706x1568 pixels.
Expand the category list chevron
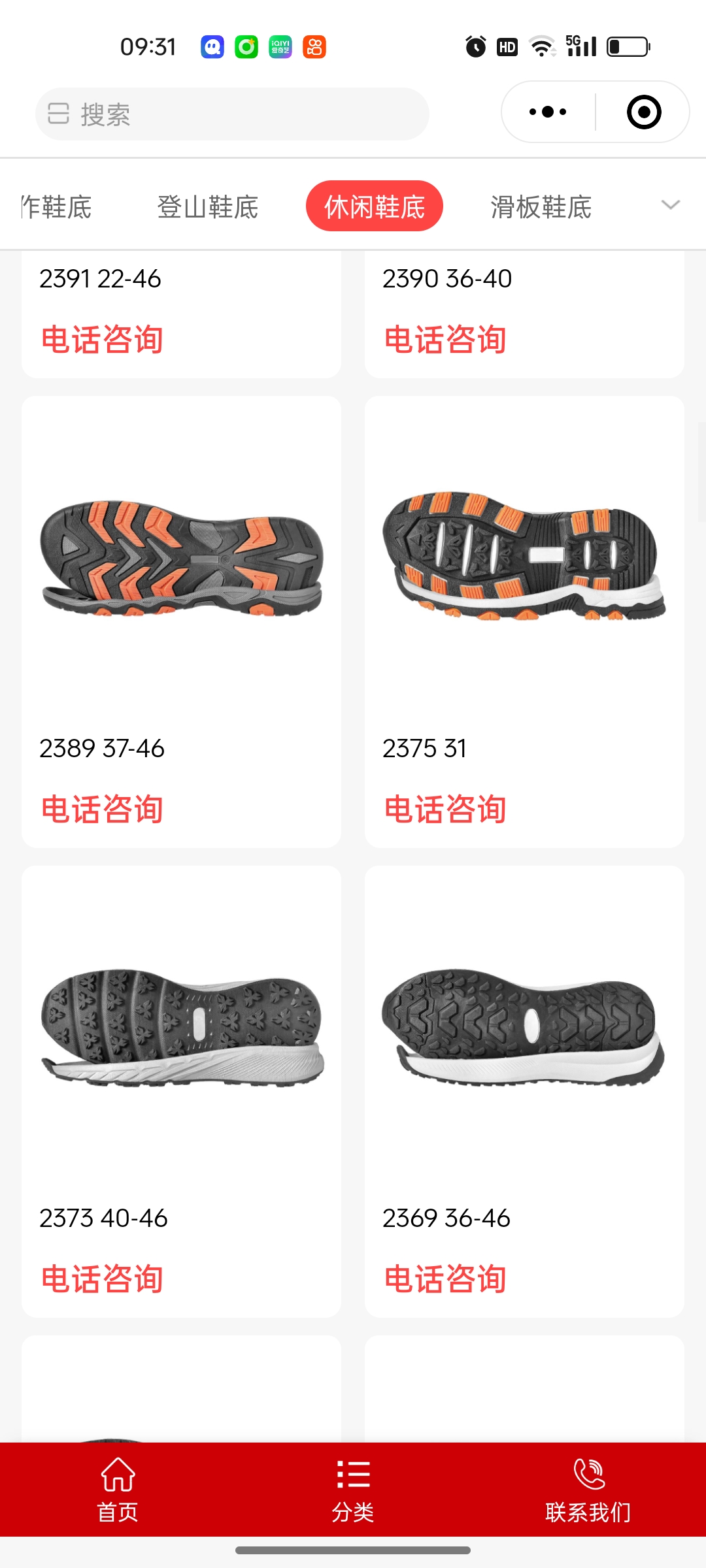coord(670,205)
